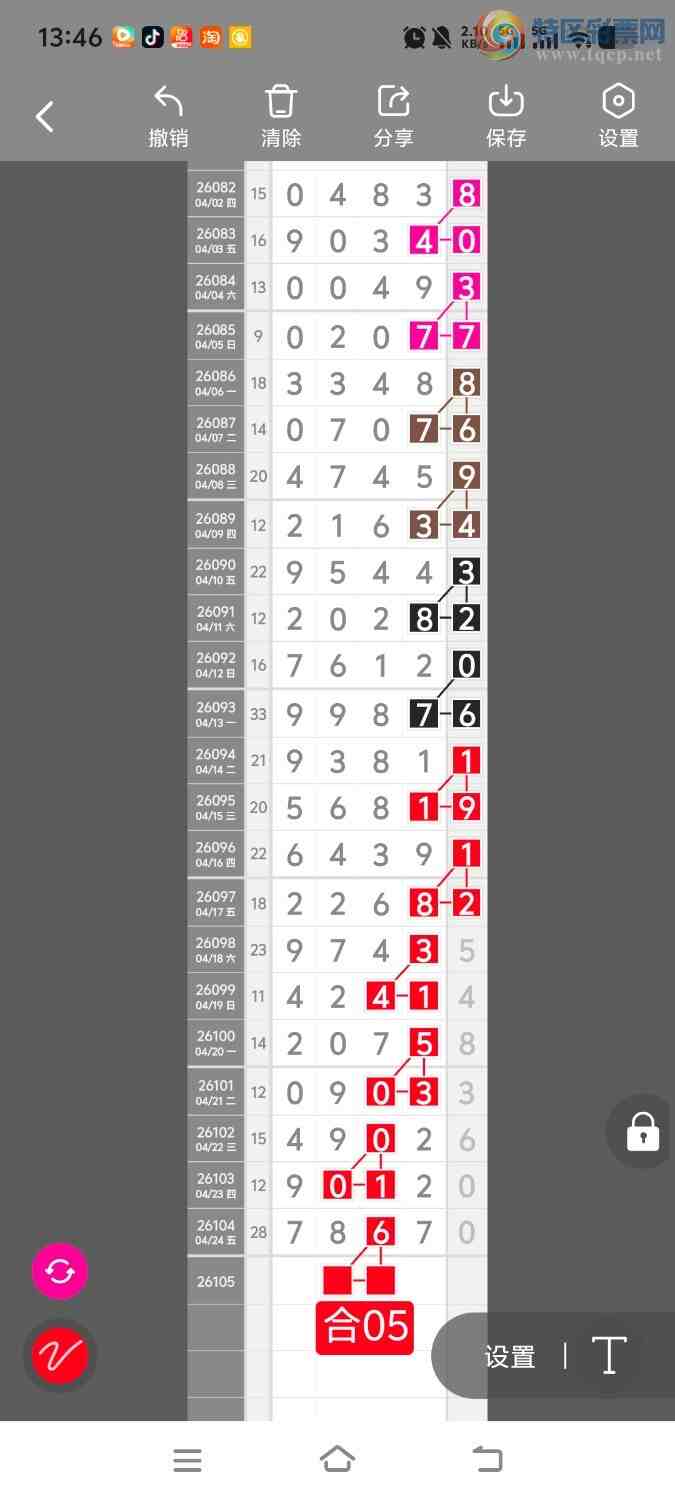Select the red pen drawing tool
This screenshot has width=675, height=1500.
click(x=60, y=1355)
